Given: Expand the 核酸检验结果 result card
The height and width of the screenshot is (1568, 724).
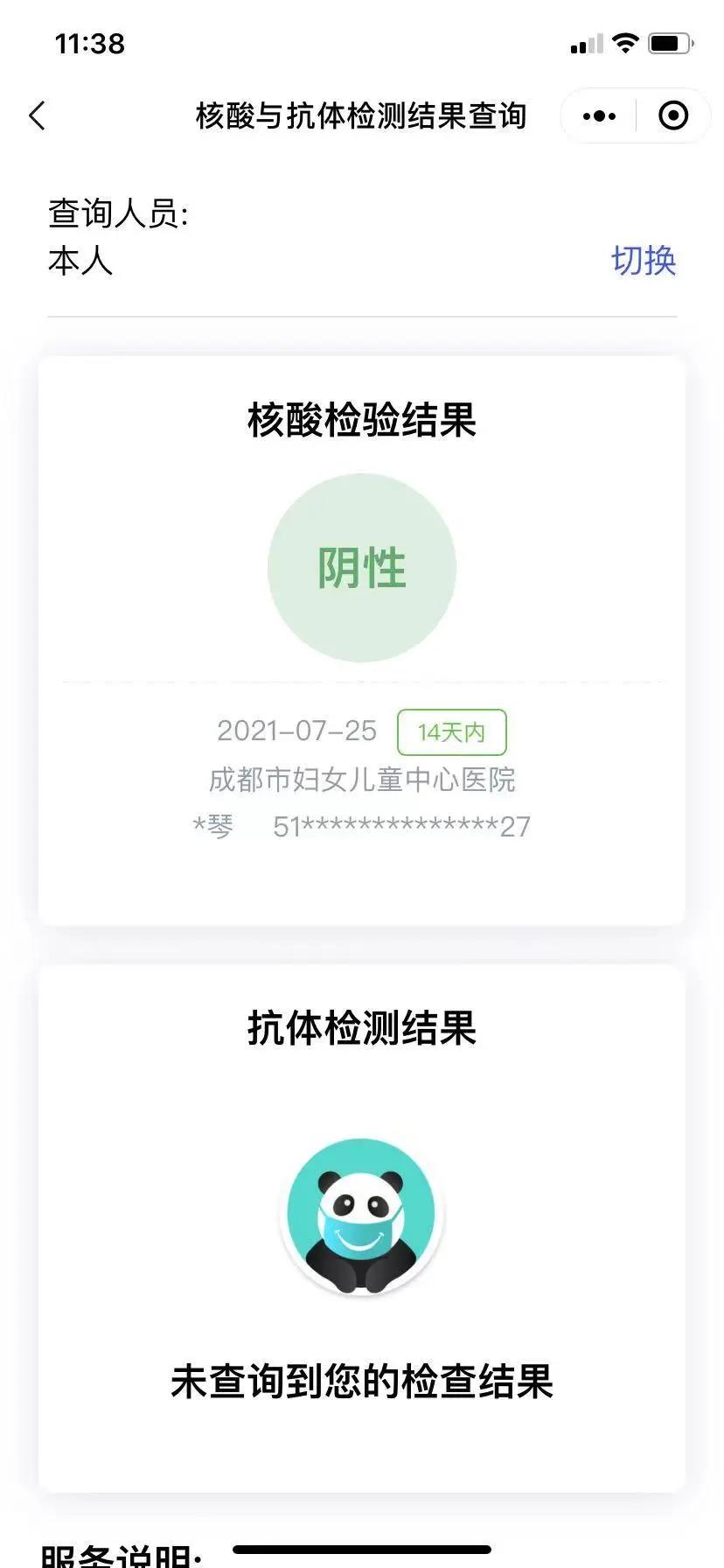Looking at the screenshot, I should [x=361, y=419].
